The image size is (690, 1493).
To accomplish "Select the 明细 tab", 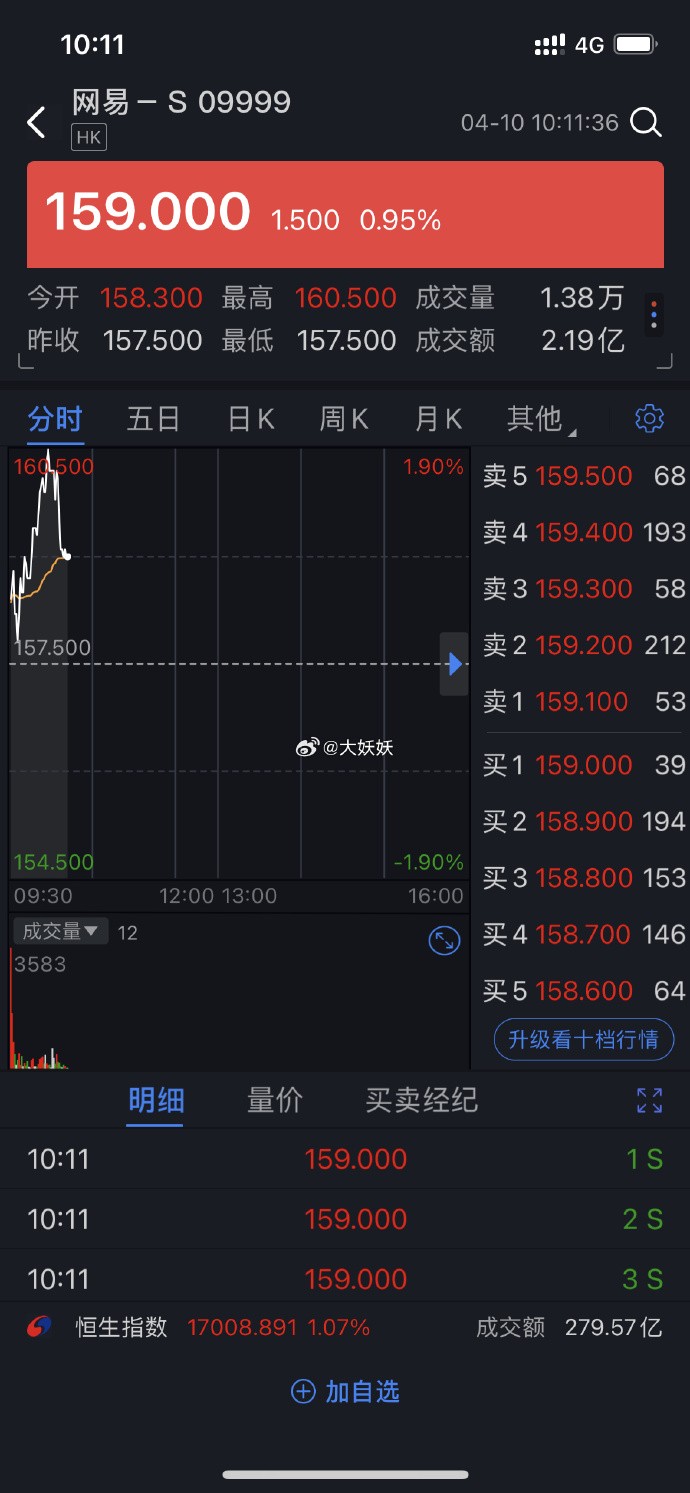I will pos(156,1100).
